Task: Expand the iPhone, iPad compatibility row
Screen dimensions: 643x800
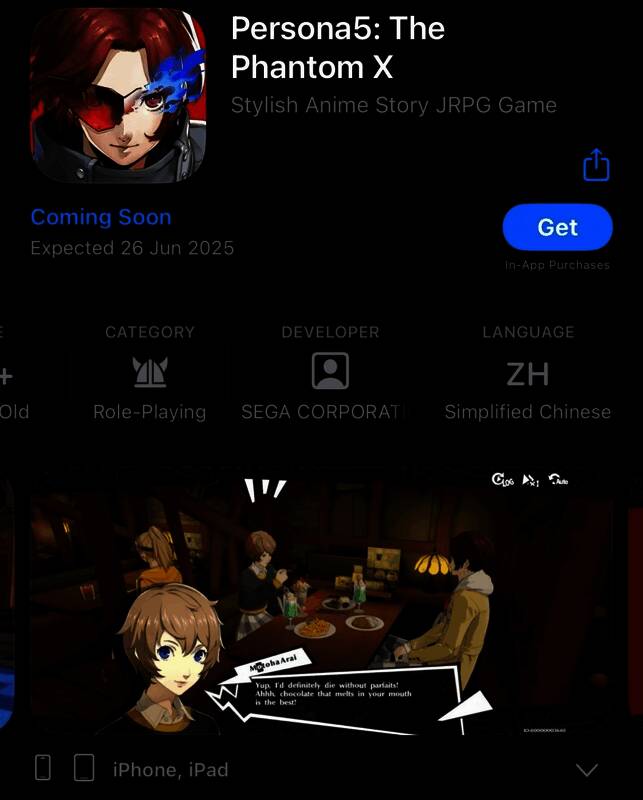Action: [x=587, y=769]
